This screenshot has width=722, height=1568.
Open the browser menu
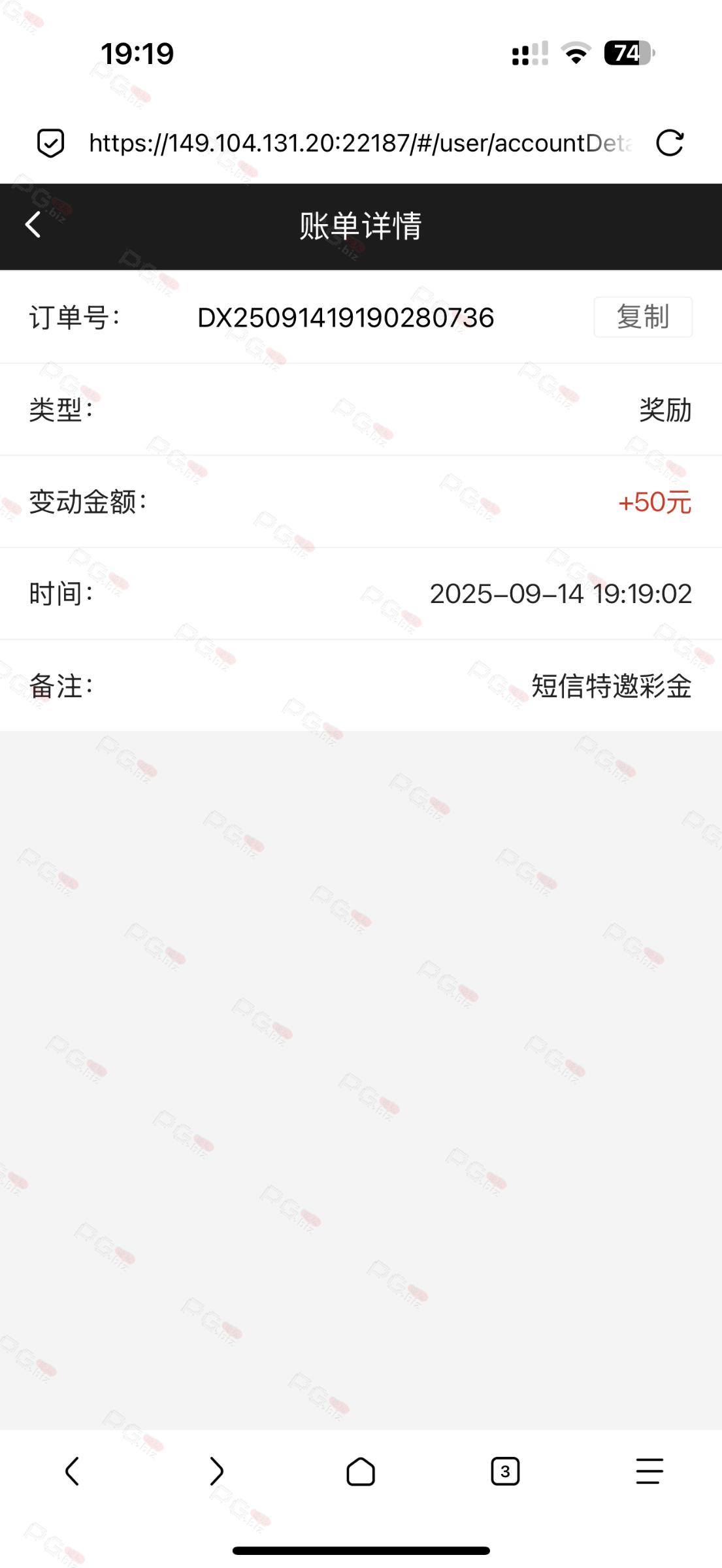(649, 1471)
